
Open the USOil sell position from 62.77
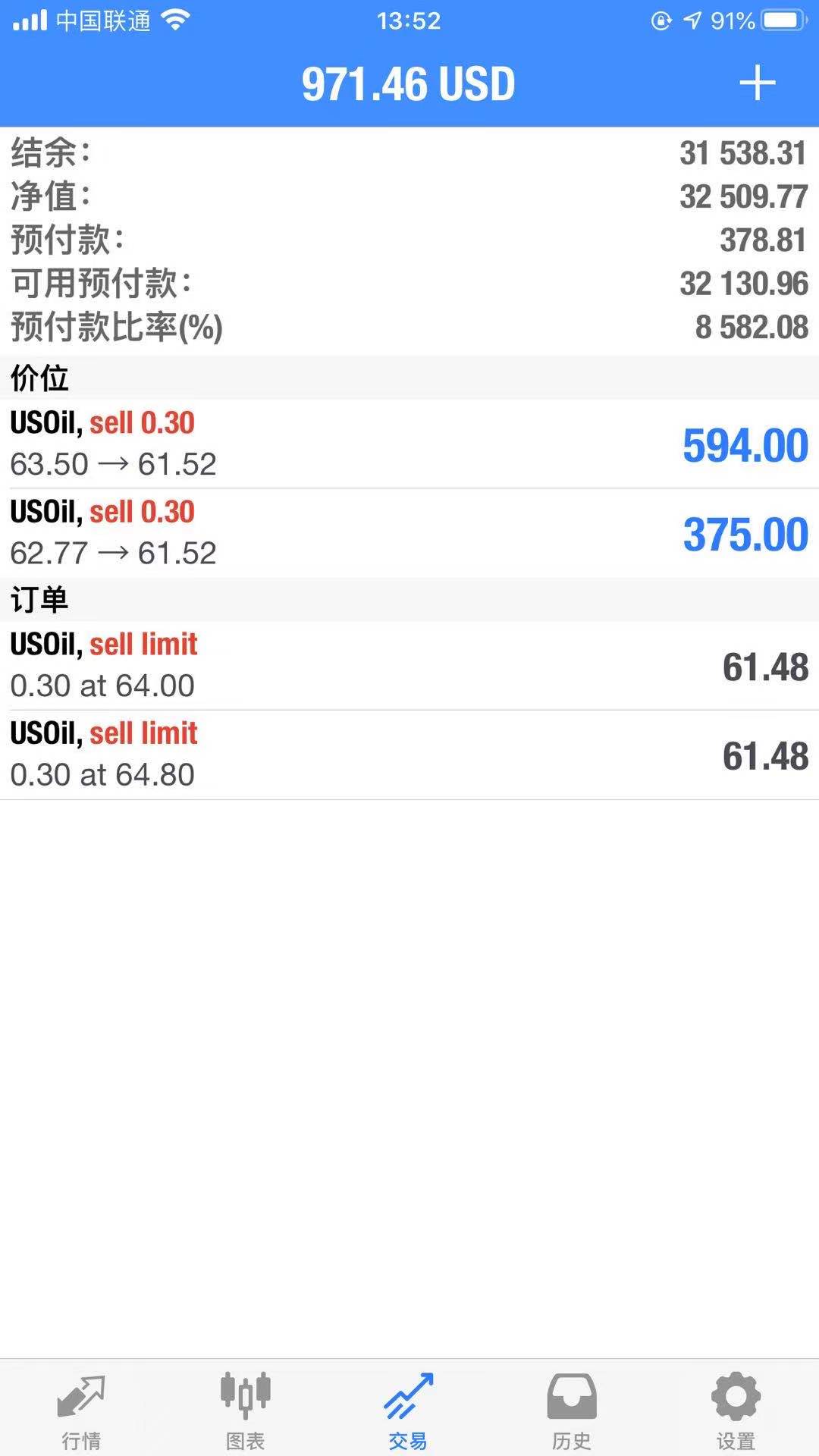point(409,533)
